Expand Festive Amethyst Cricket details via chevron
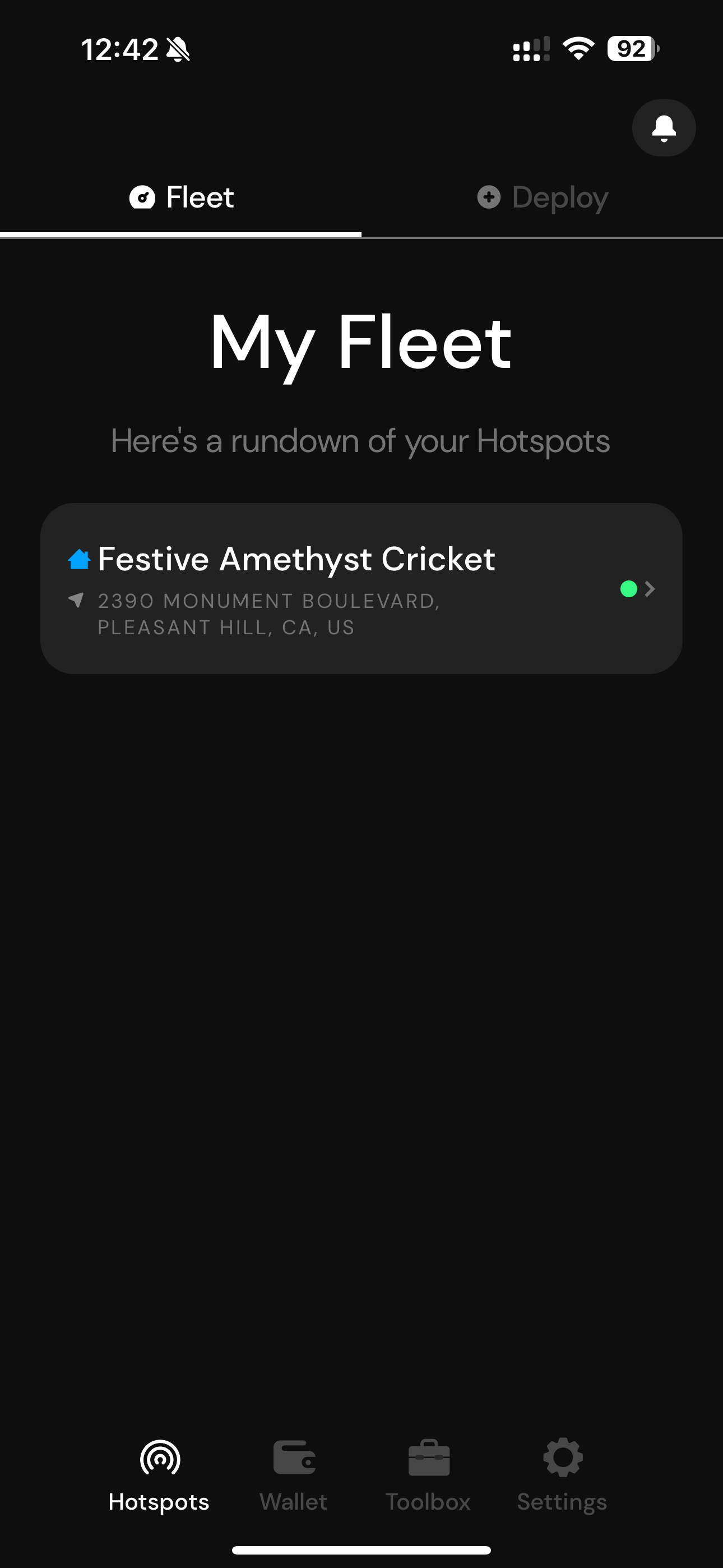This screenshot has width=723, height=1568. (650, 589)
